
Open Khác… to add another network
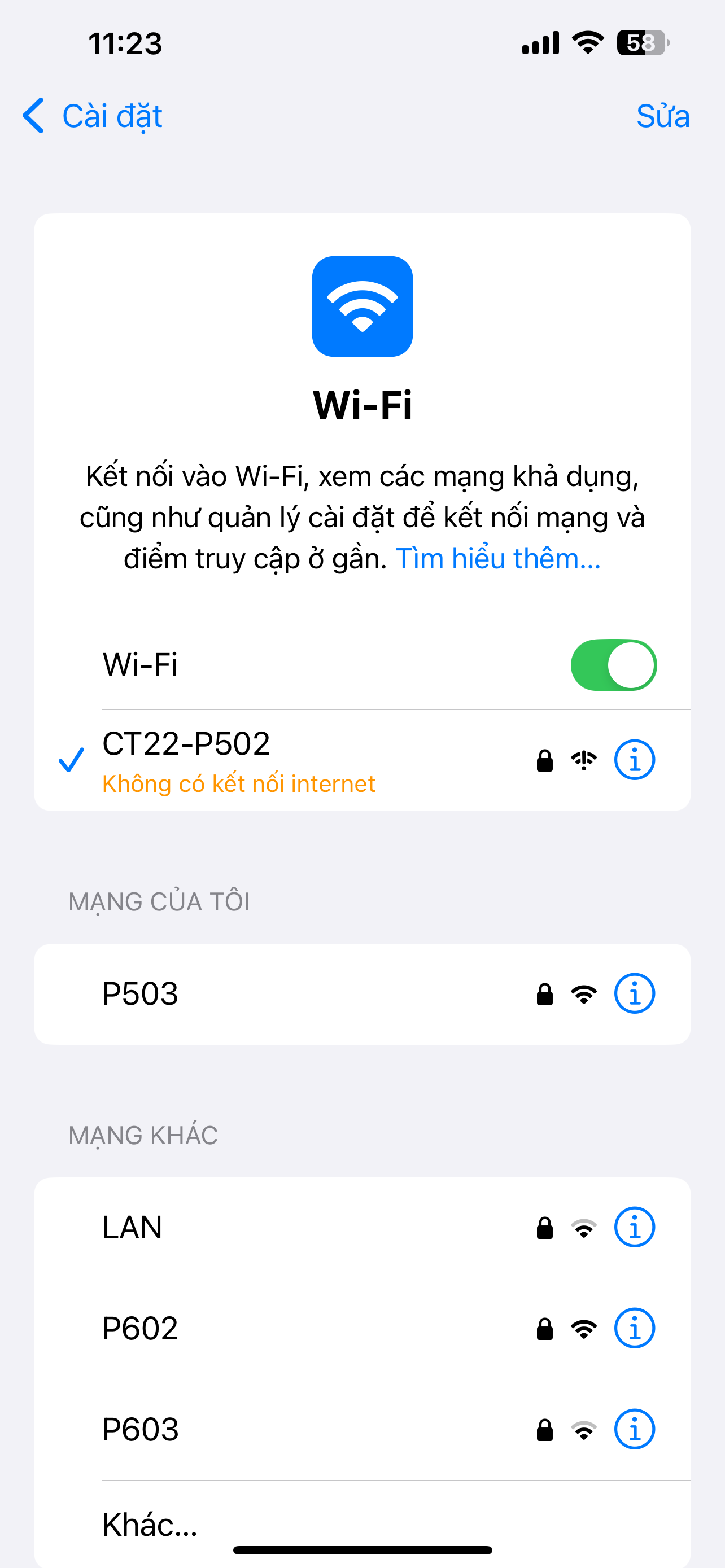[150, 1524]
